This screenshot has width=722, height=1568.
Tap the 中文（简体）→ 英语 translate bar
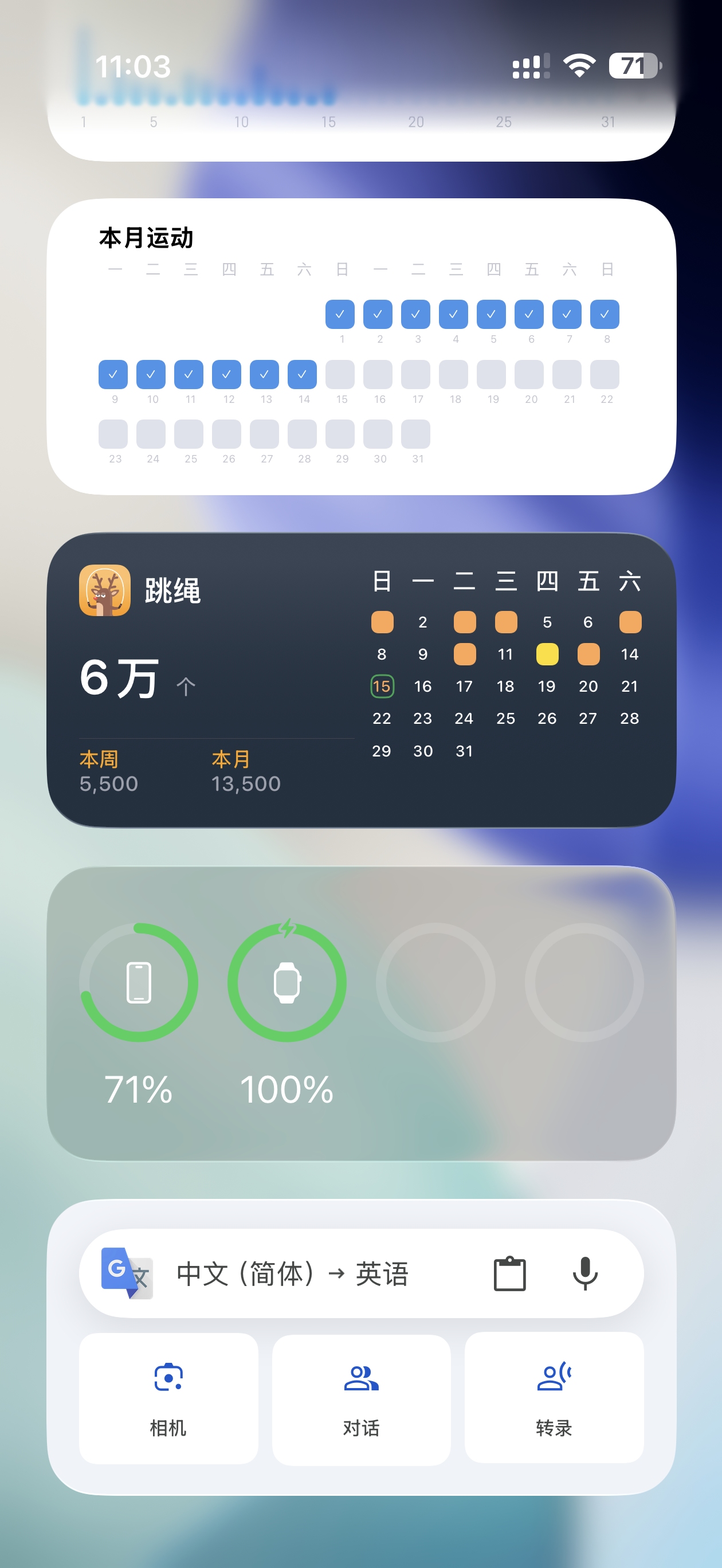coord(292,1273)
